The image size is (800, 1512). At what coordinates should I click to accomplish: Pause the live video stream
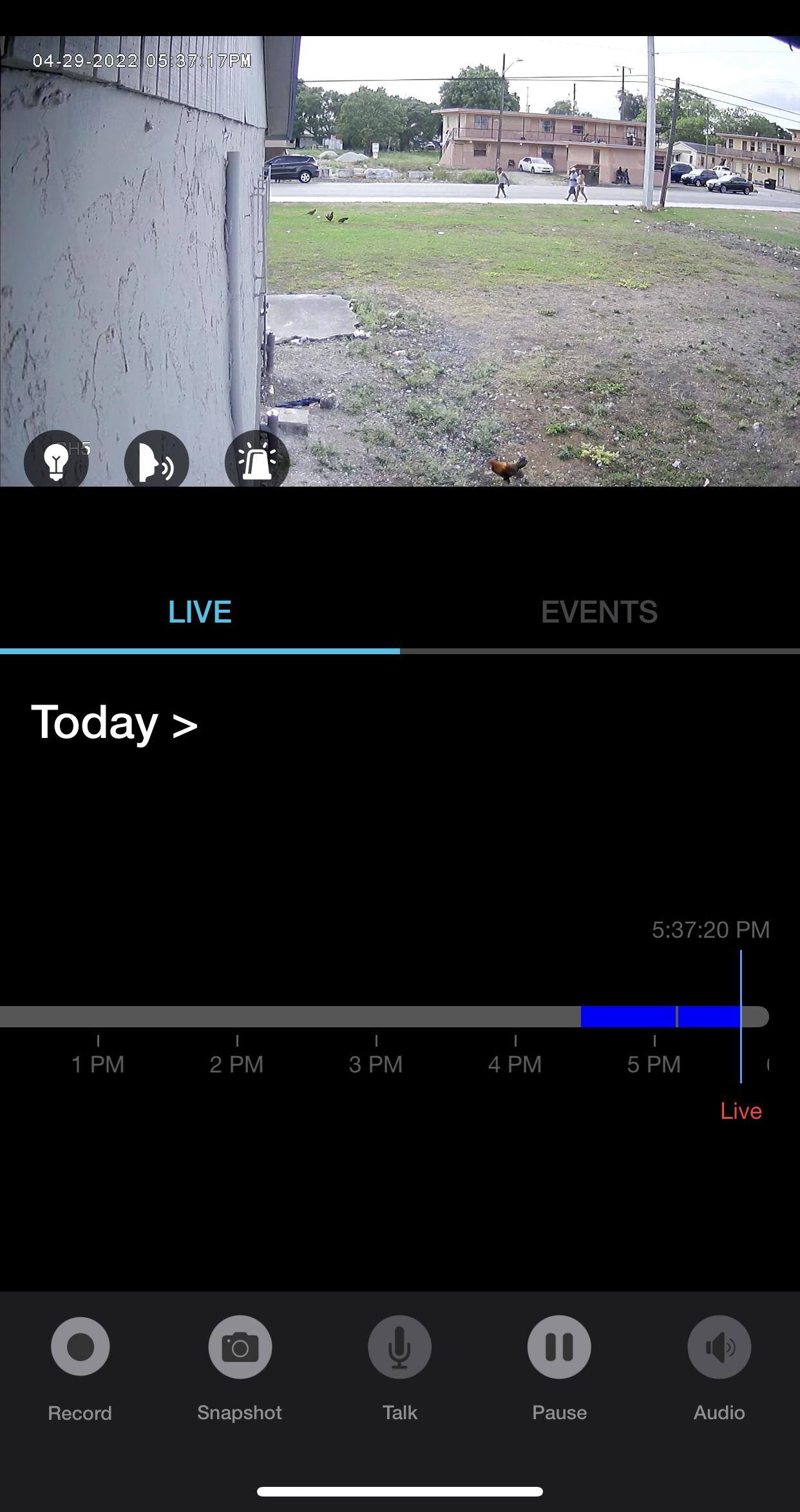[x=559, y=1347]
